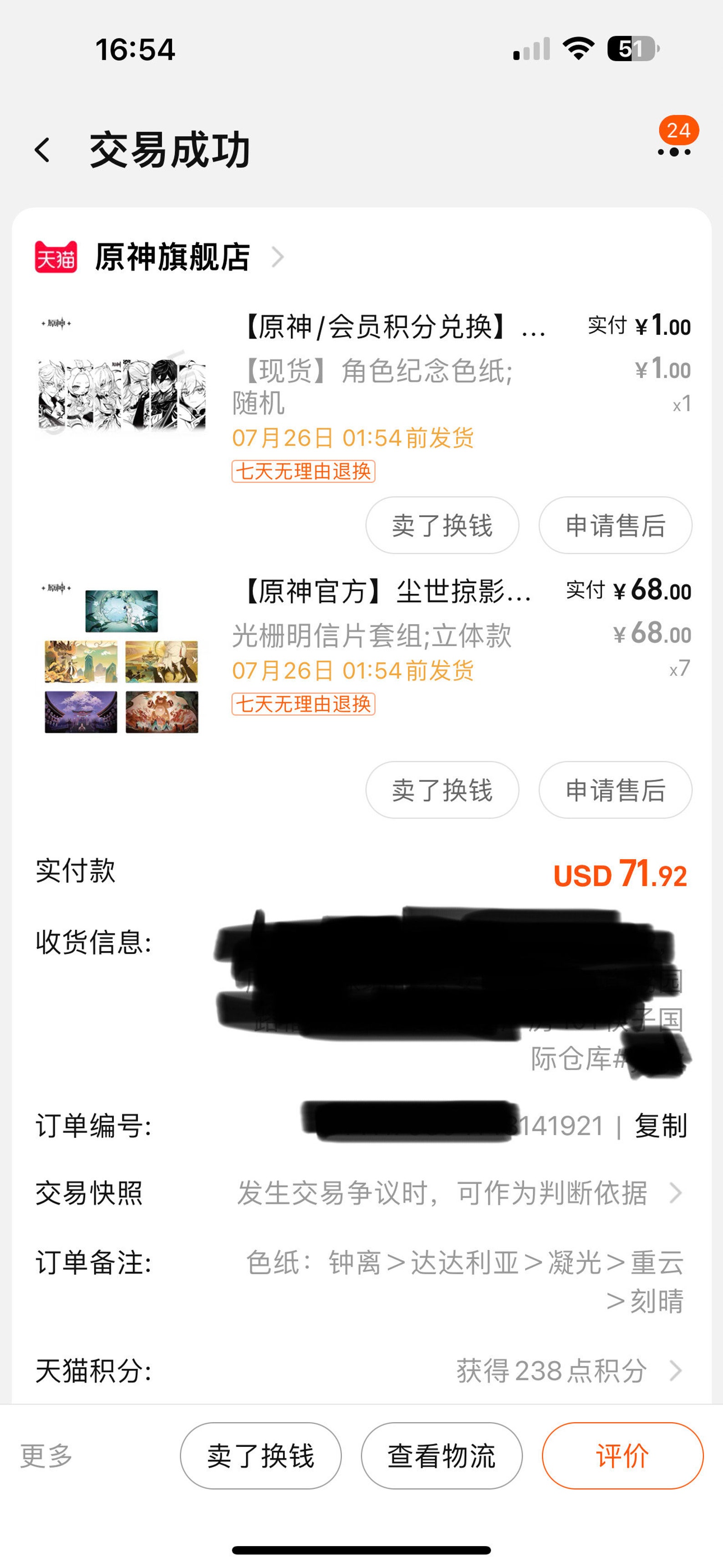View the 天猫积分 points details

361,1371
